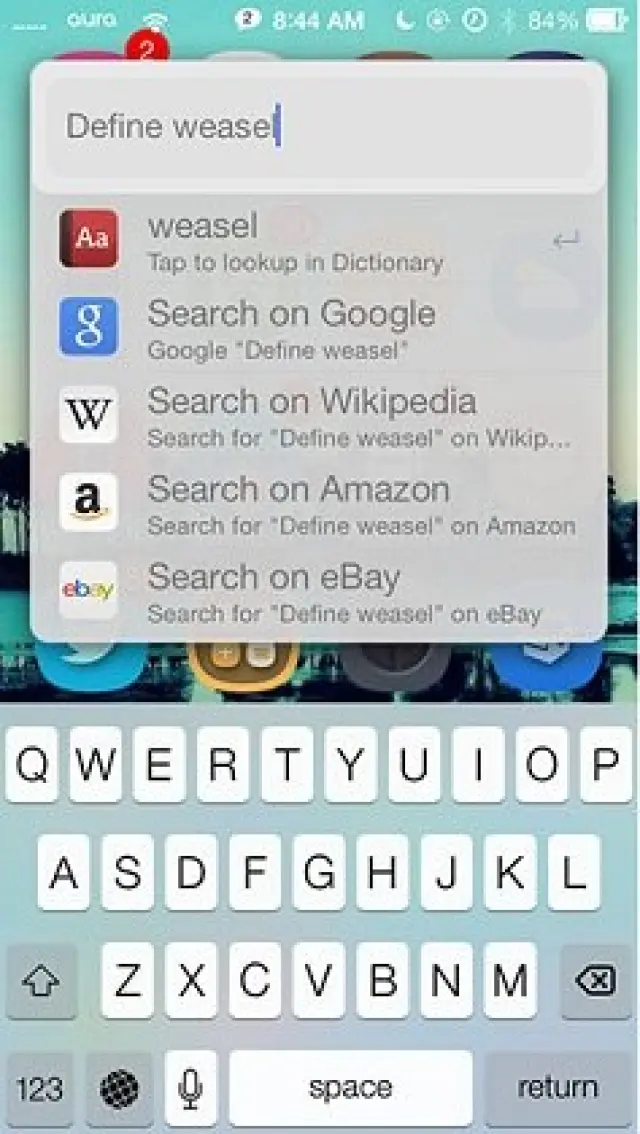The image size is (640, 1134).
Task: Select Search on Google result
Action: [318, 327]
